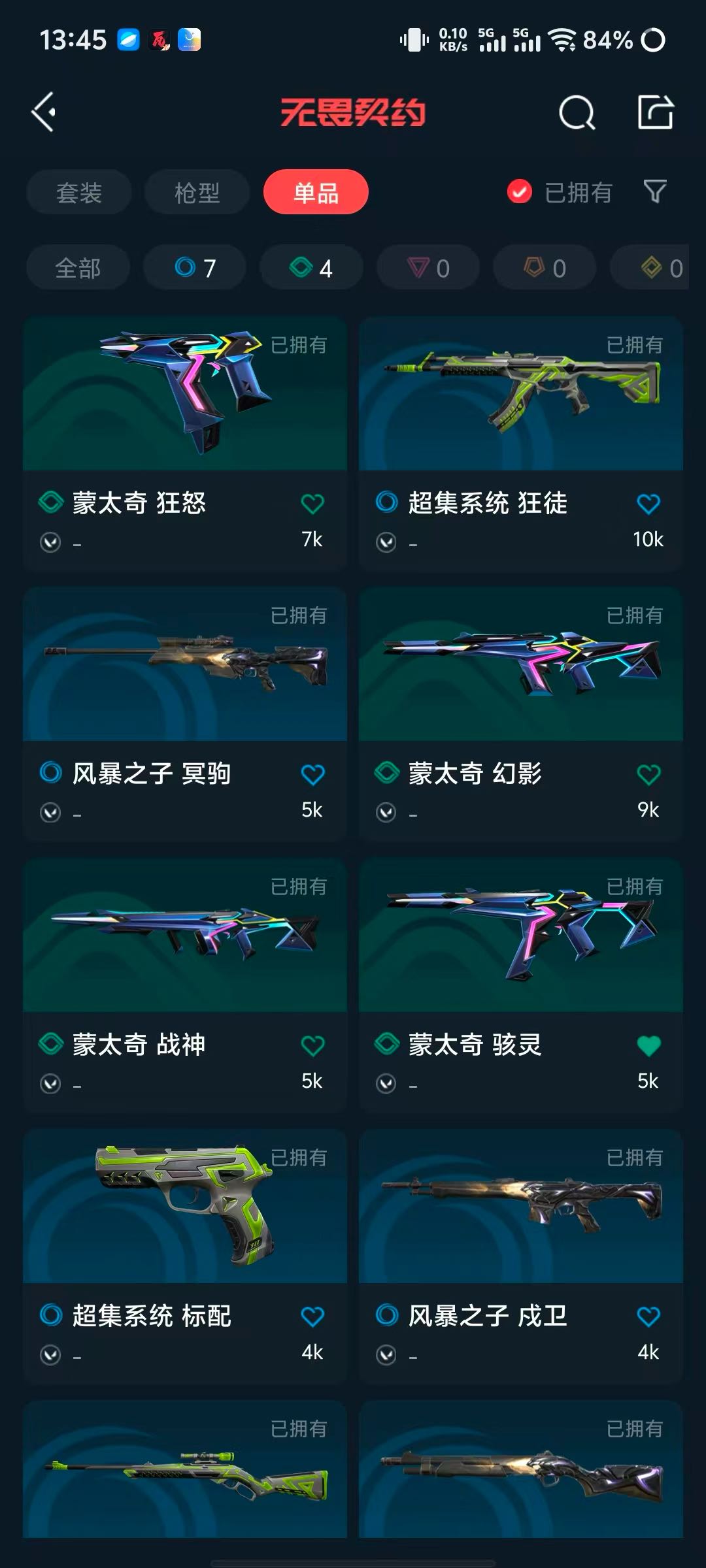706x1568 pixels.
Task: Like the 风暴之子 戍卫 skin
Action: 648,1316
